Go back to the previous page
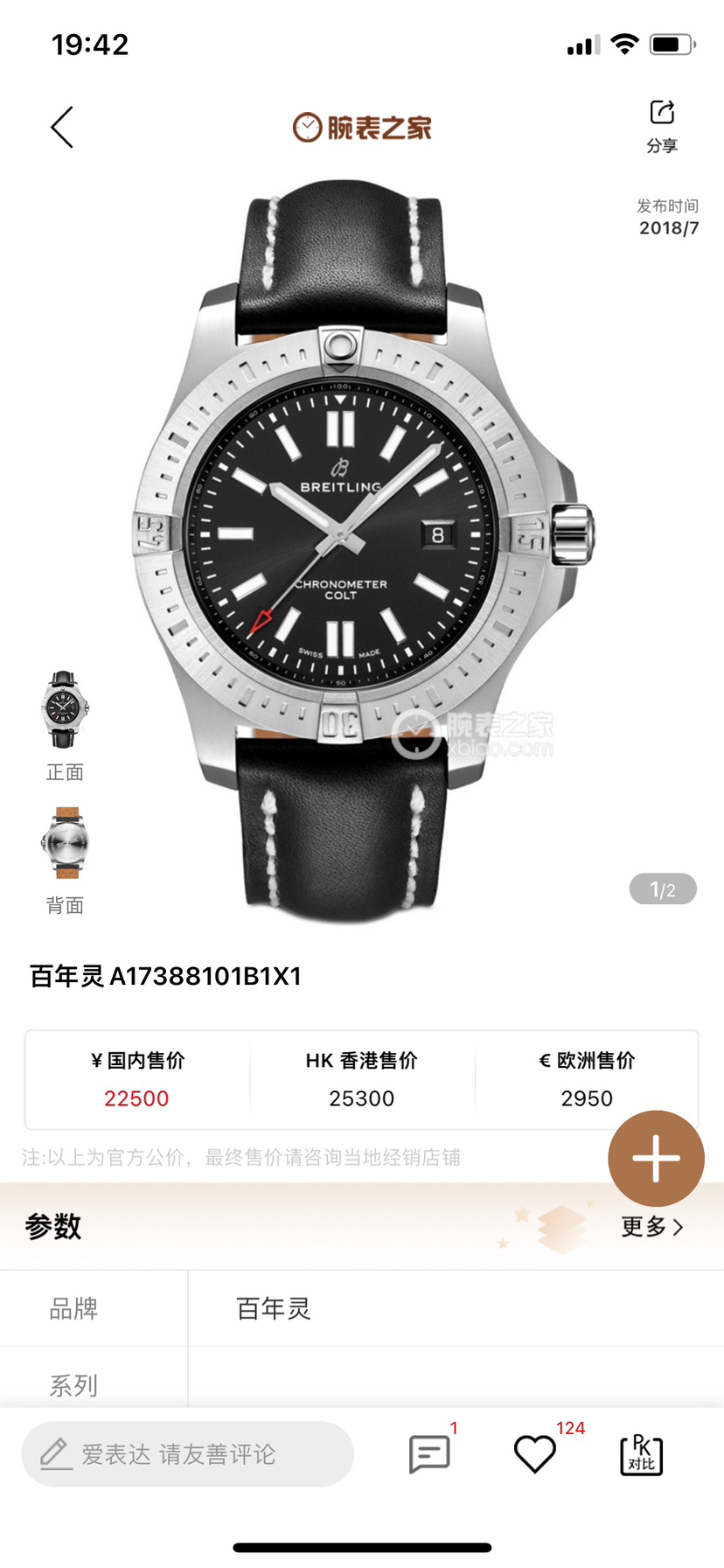 tap(62, 128)
